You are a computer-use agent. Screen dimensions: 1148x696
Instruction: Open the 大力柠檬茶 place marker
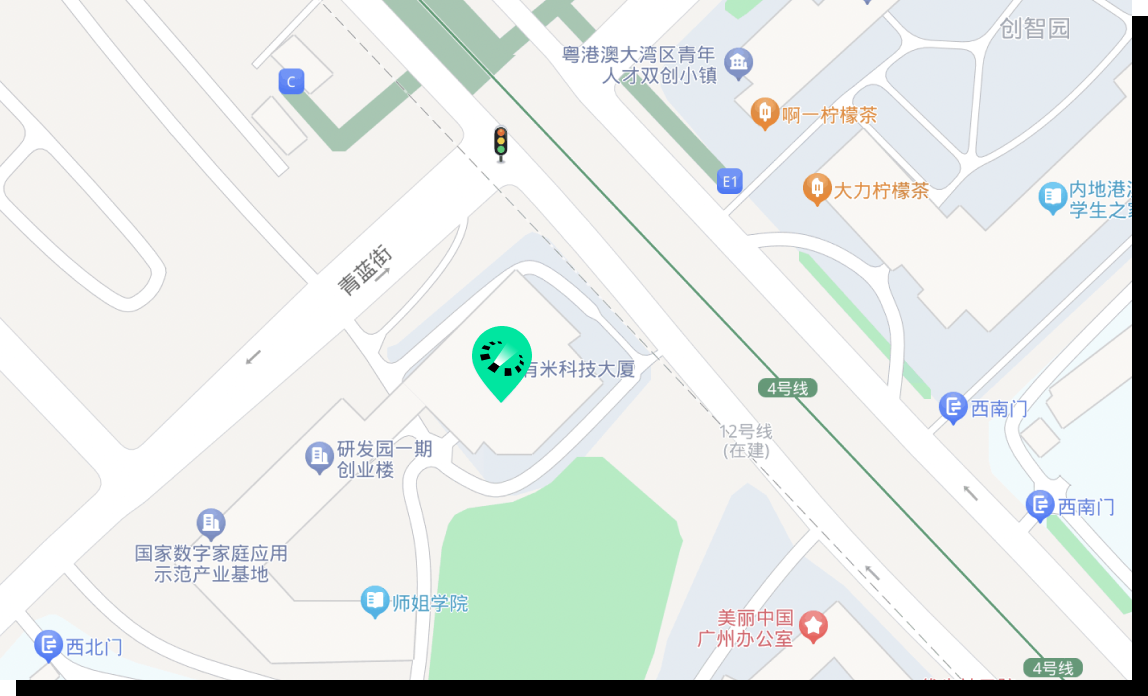pos(817,188)
